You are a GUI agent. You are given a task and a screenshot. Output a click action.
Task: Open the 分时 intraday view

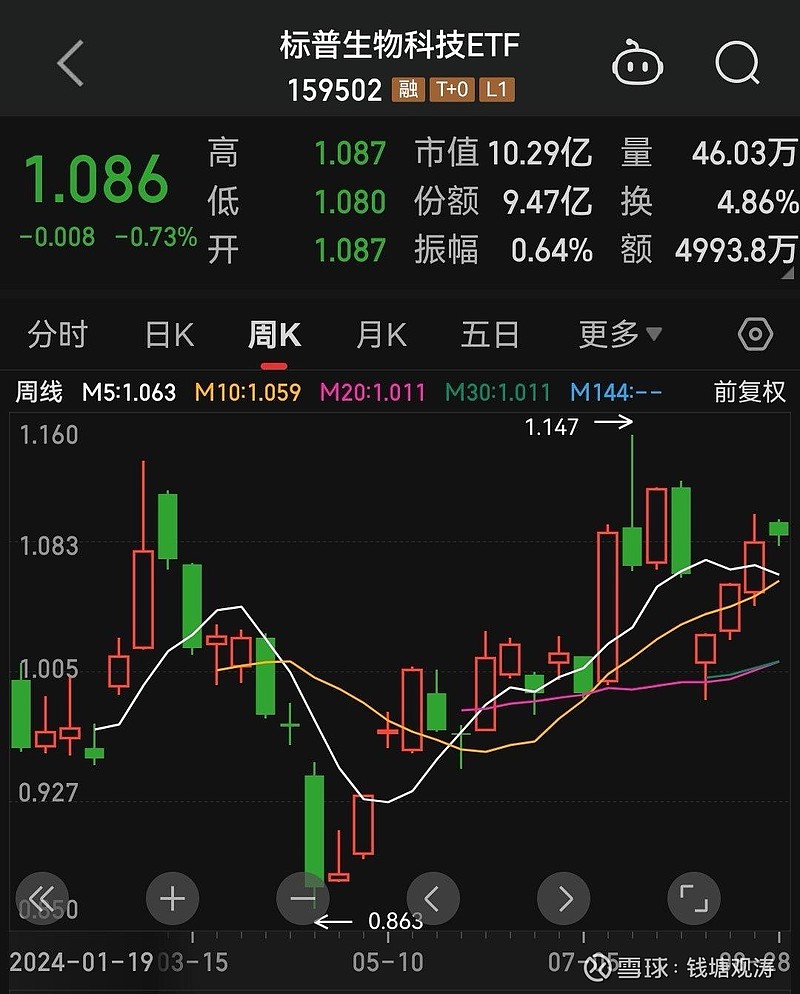point(58,335)
